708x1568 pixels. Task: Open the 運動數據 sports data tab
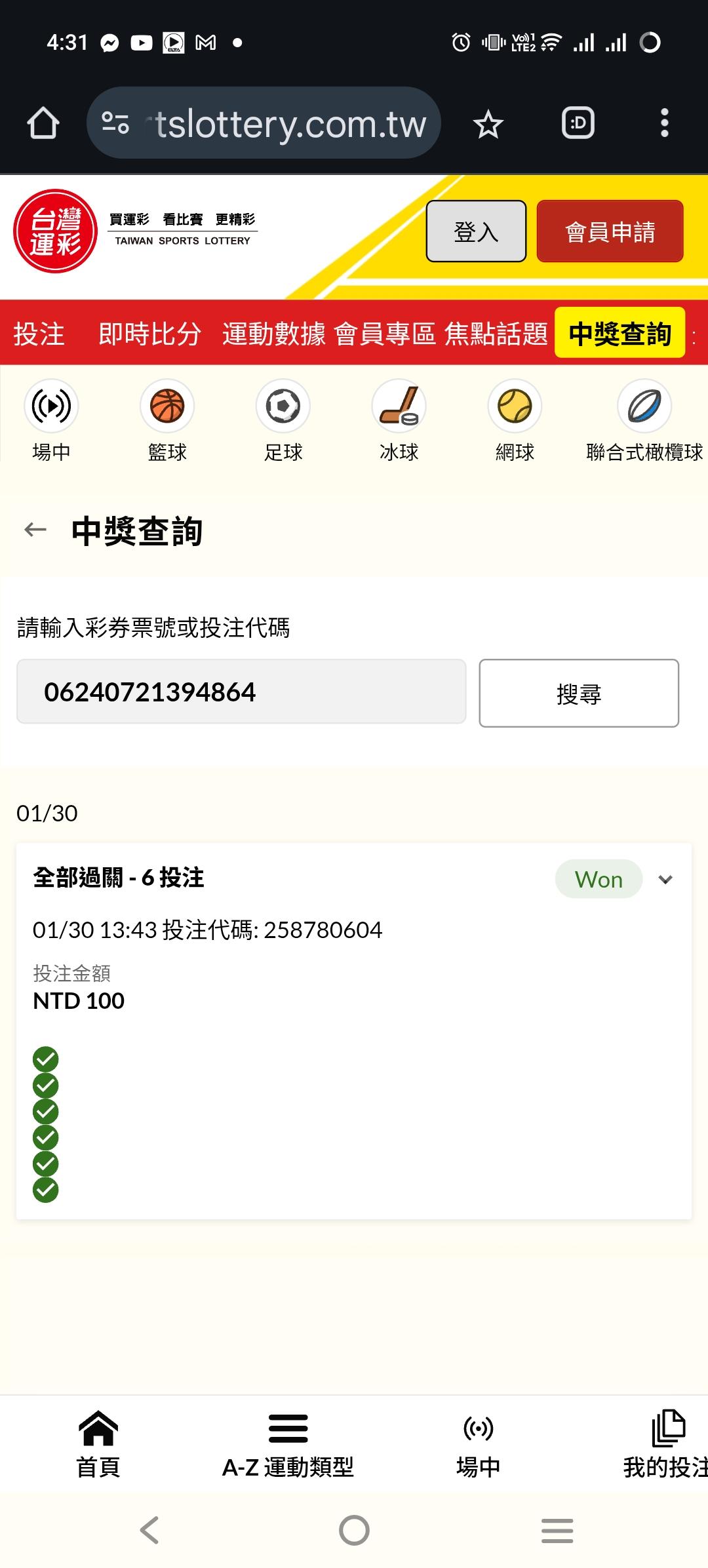pyautogui.click(x=274, y=334)
